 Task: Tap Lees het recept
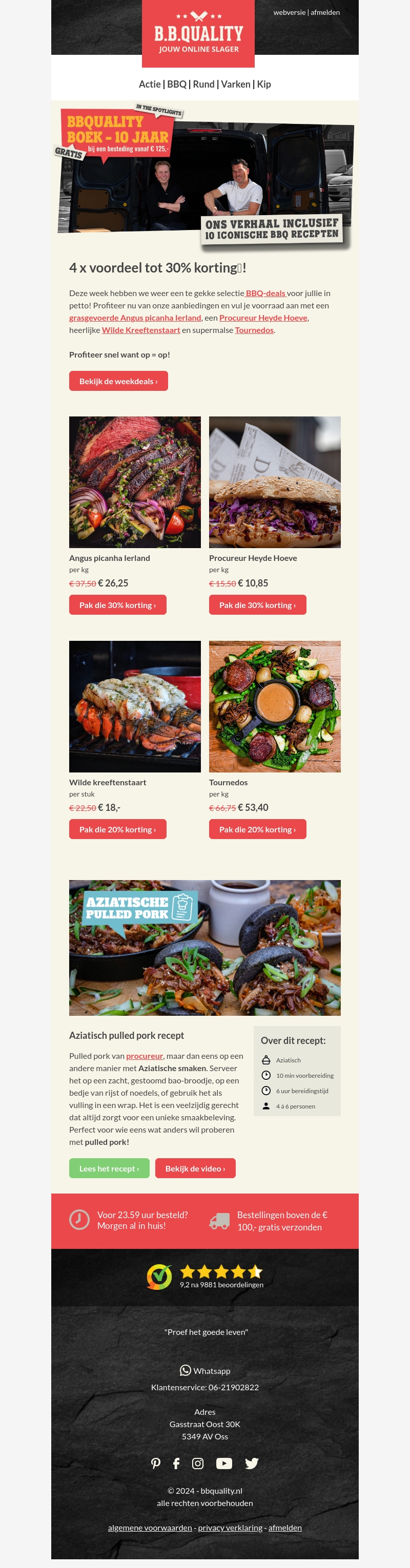pyautogui.click(x=109, y=1168)
